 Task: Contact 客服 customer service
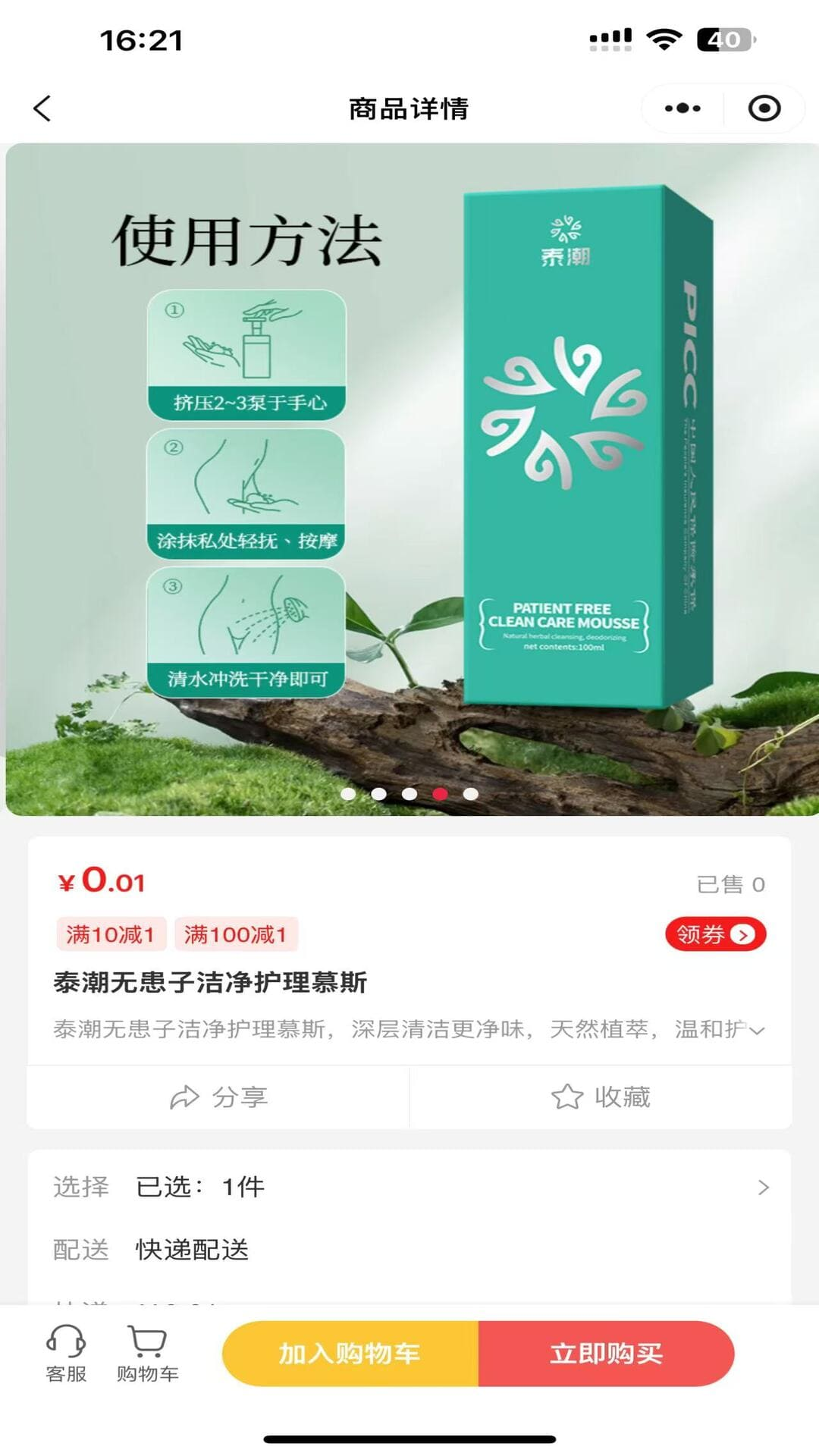coord(66,1354)
